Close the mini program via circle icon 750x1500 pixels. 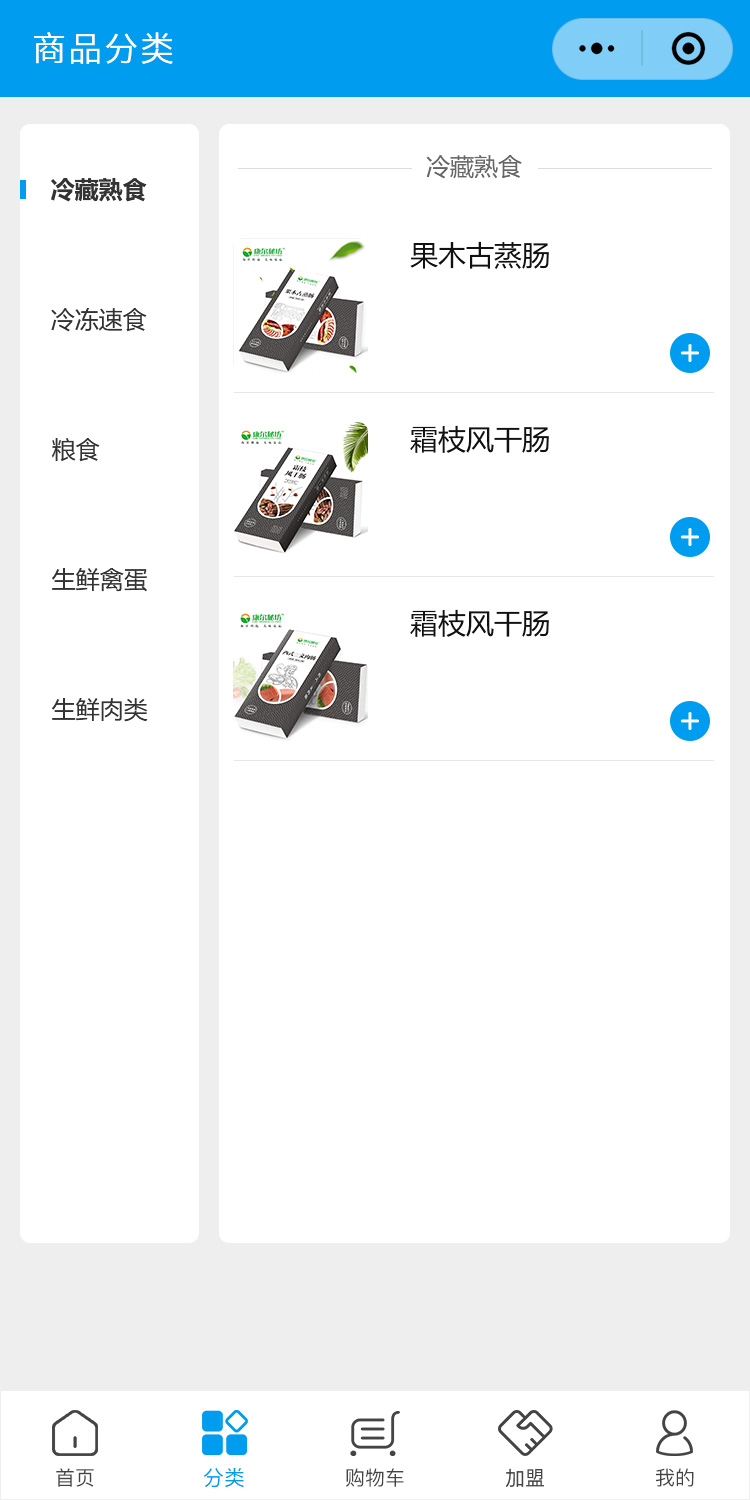point(688,48)
